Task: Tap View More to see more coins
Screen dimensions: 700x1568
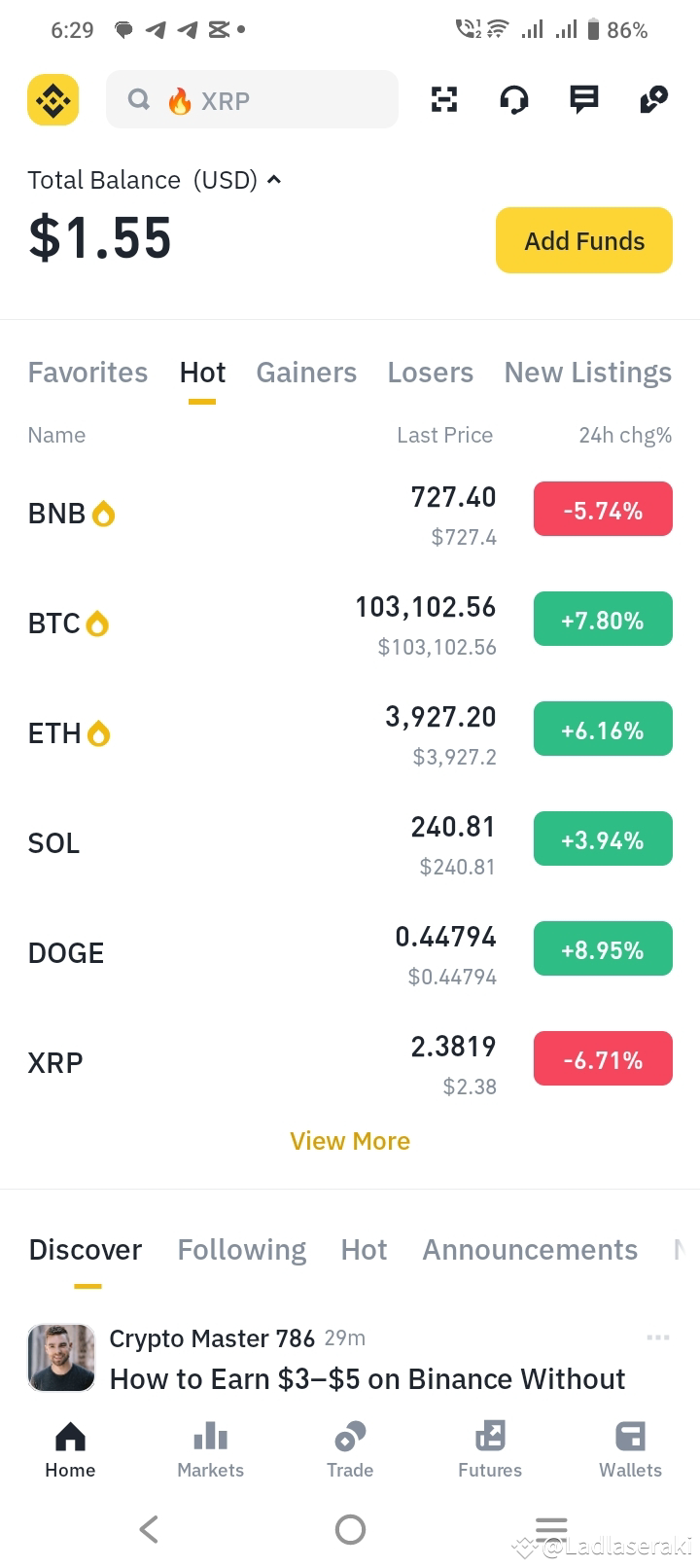Action: click(x=350, y=1140)
